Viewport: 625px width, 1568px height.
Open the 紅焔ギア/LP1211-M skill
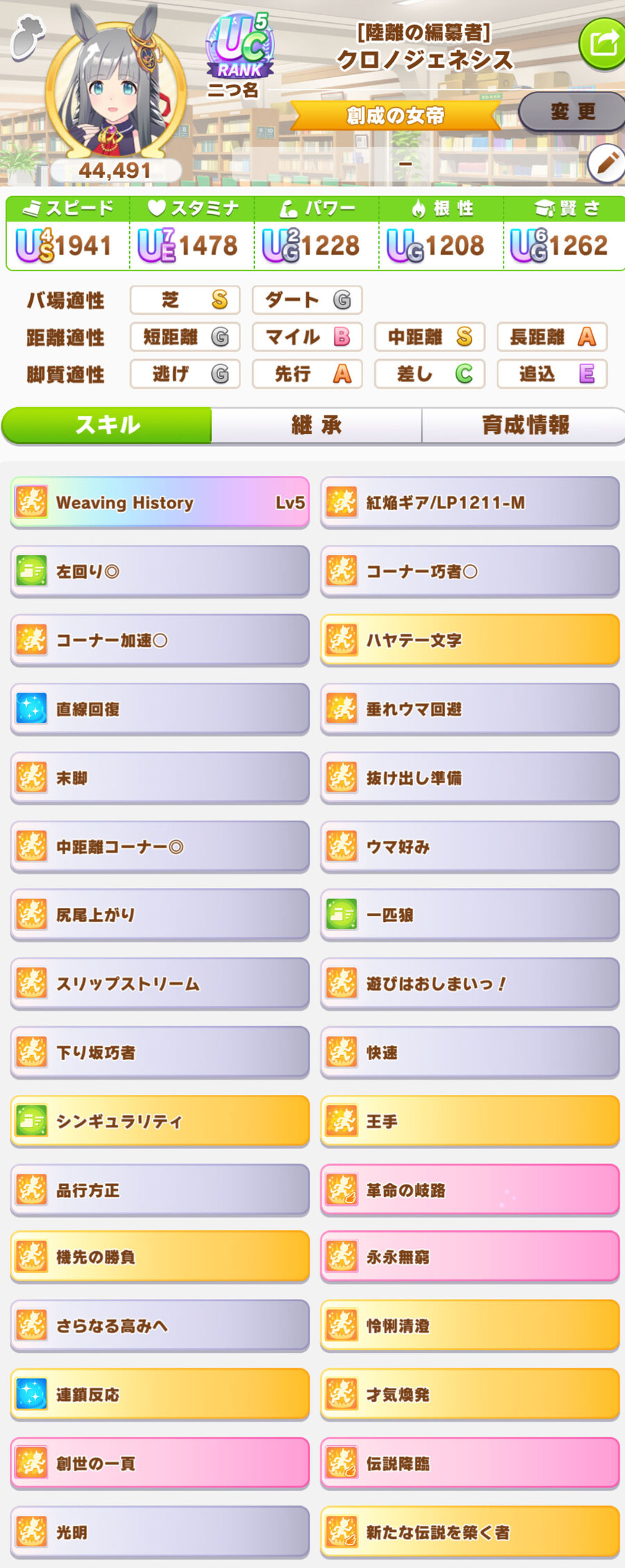click(469, 502)
